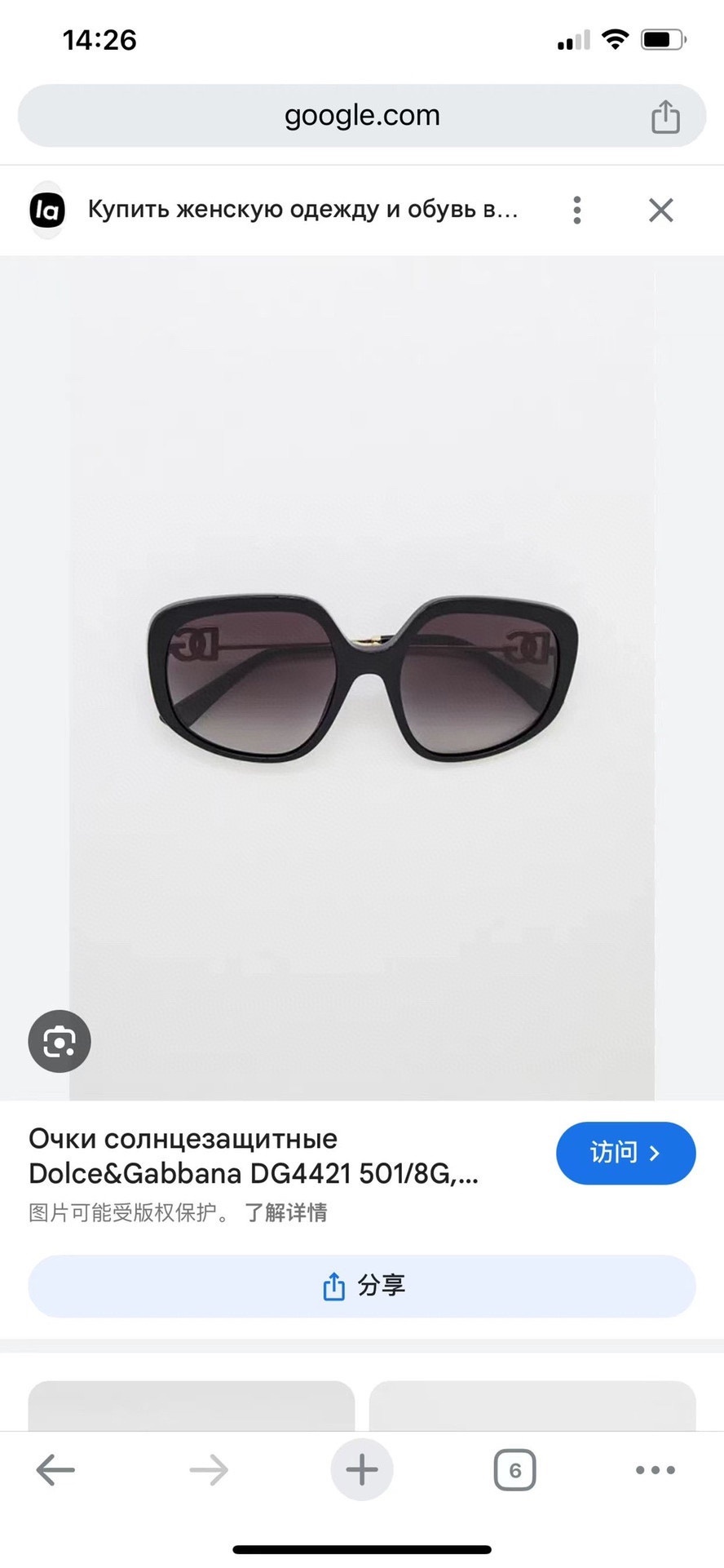Navigate forward with the forward arrow
This screenshot has width=724, height=1568.
pyautogui.click(x=209, y=1471)
